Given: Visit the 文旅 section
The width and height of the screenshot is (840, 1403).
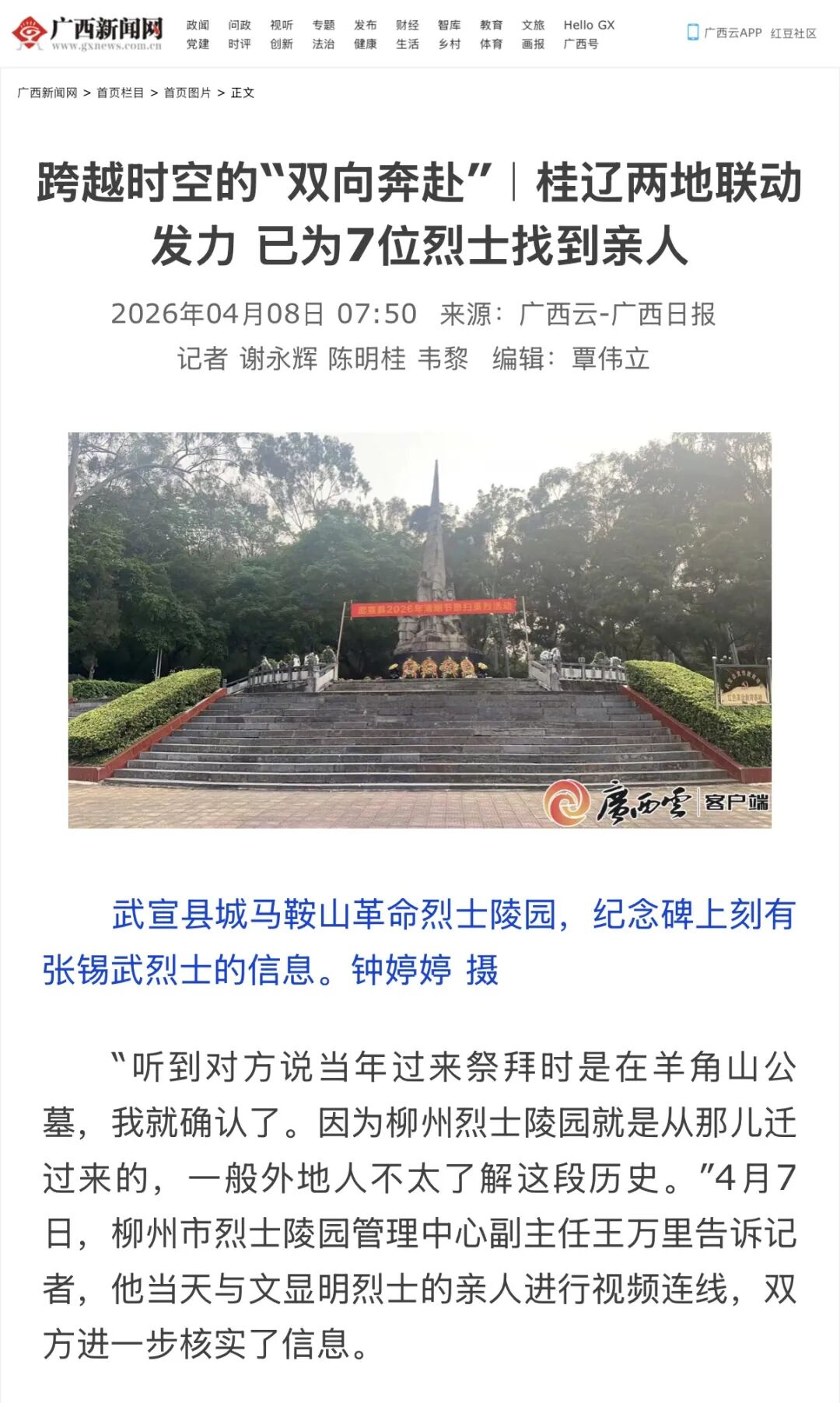Looking at the screenshot, I should click(x=533, y=25).
